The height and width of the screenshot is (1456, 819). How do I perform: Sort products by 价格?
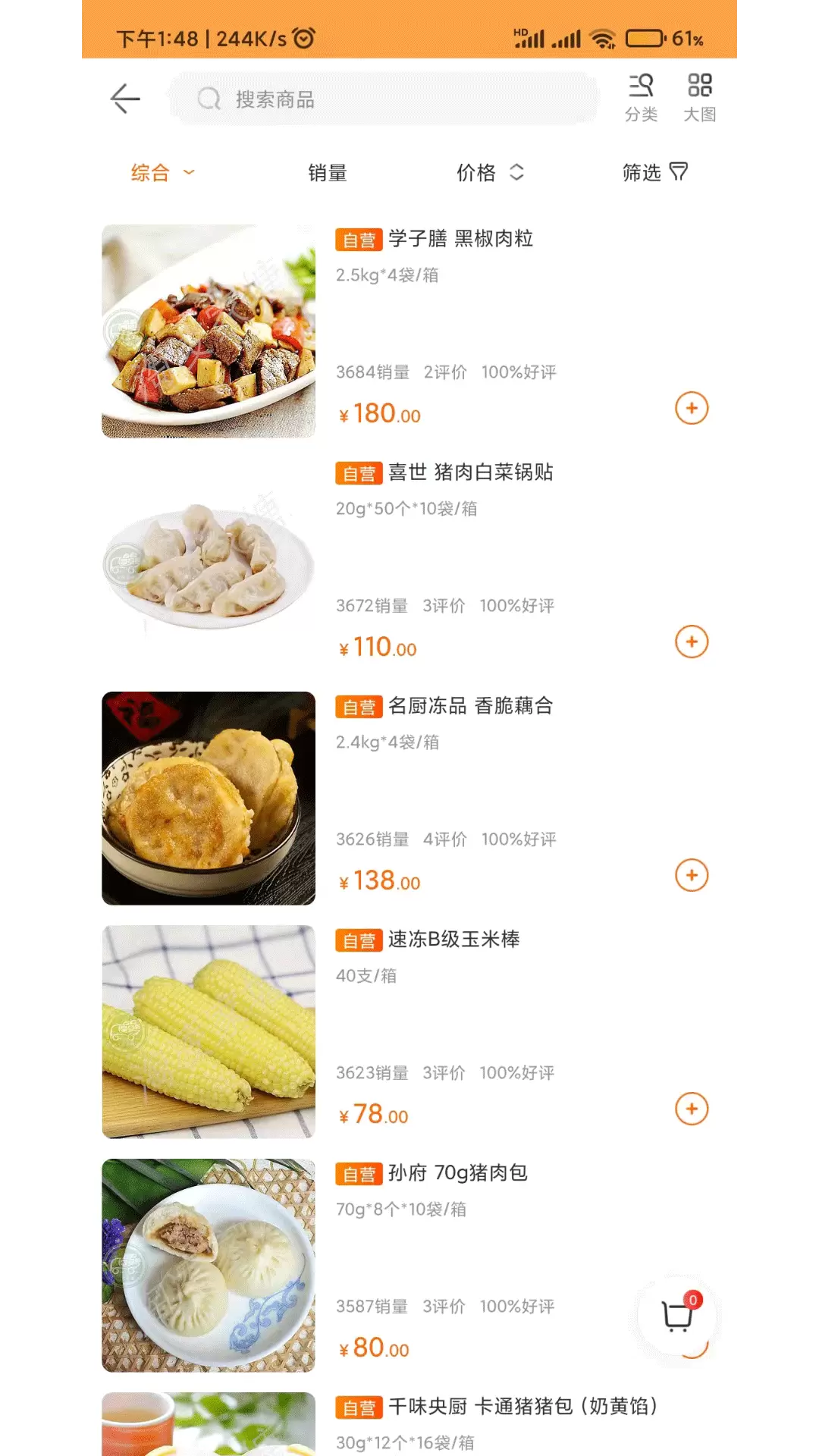click(490, 173)
